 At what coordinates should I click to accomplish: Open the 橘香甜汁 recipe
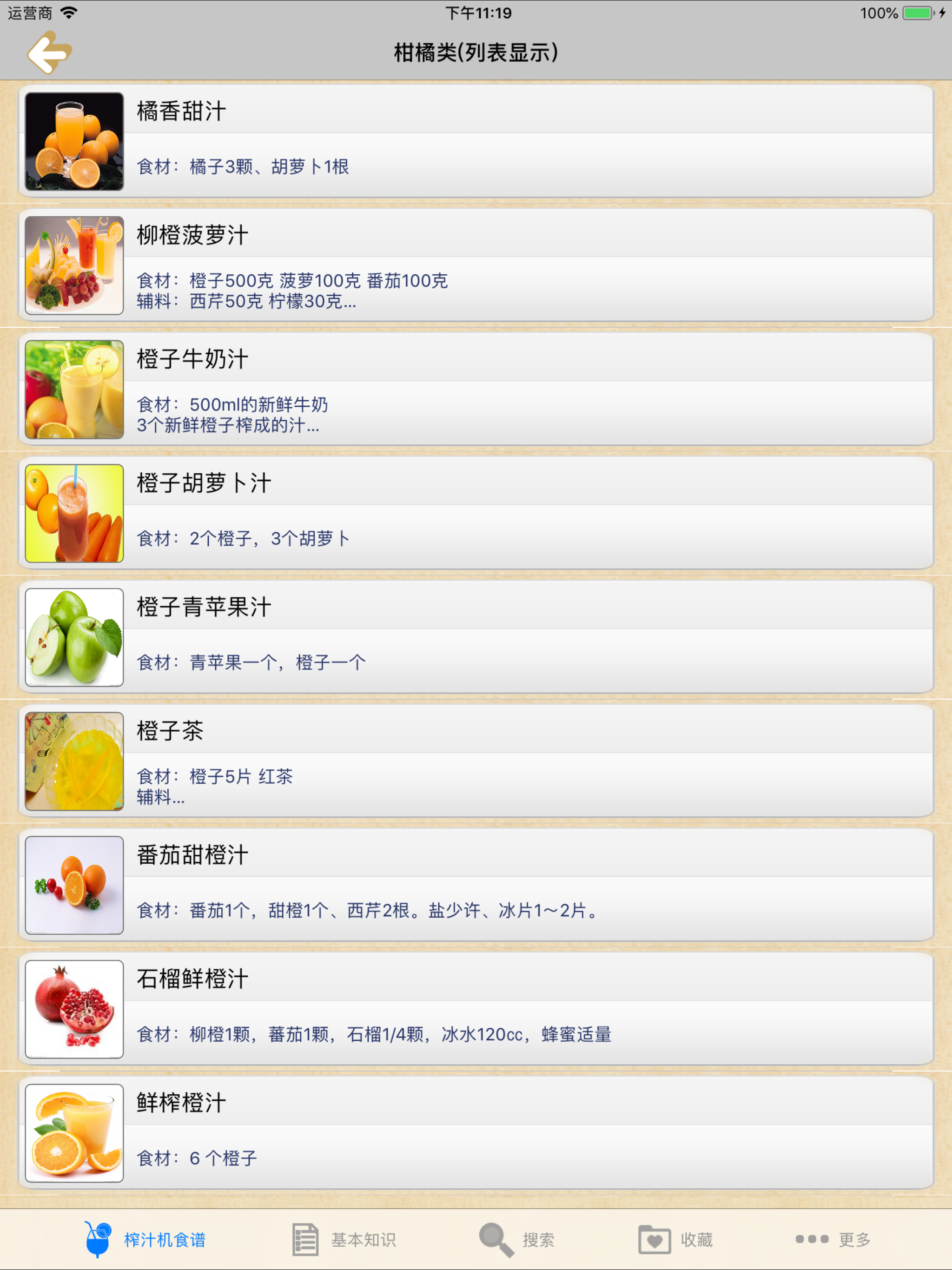click(476, 141)
